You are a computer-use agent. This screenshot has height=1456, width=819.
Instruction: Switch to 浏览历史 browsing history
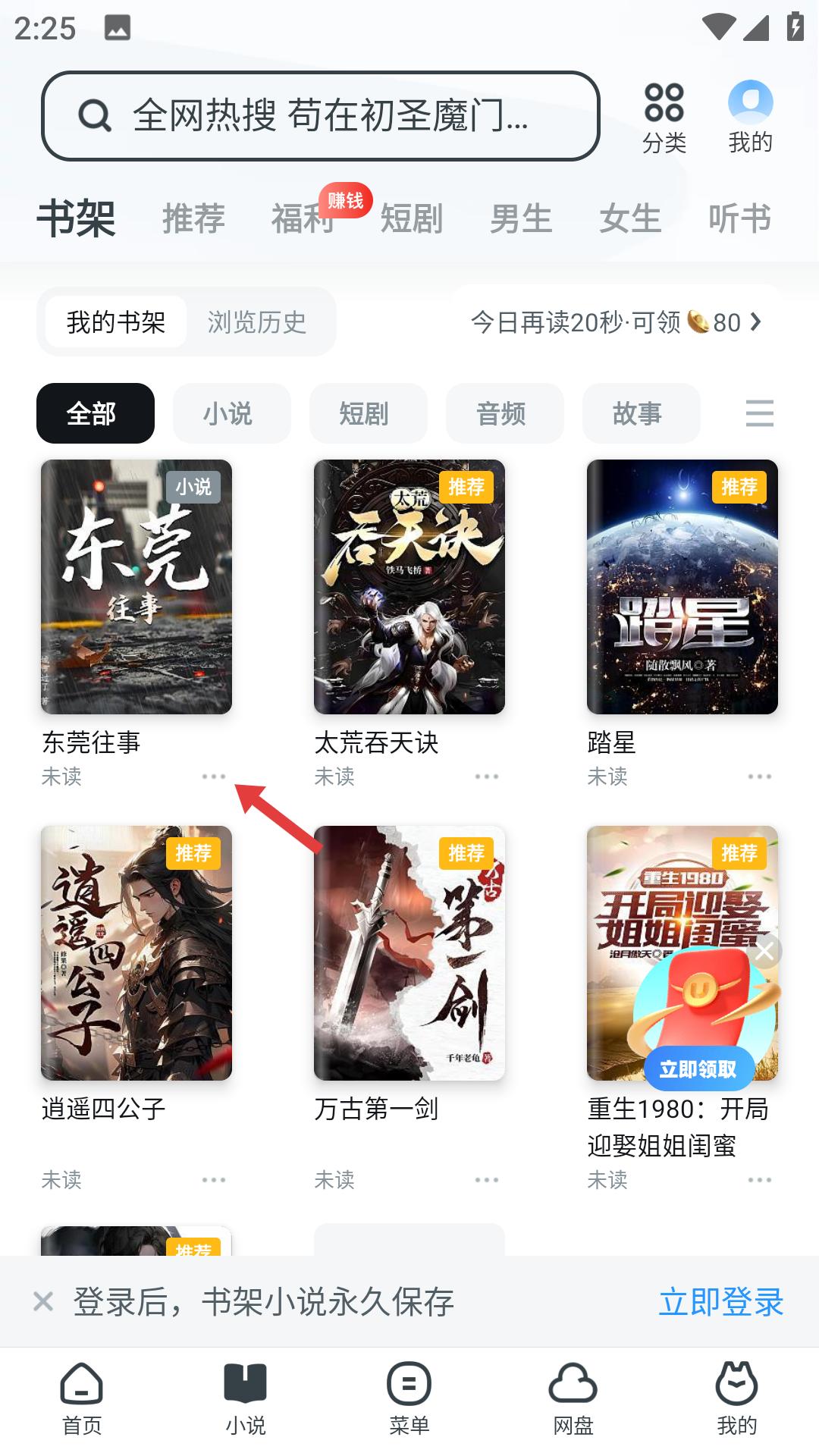[x=256, y=322]
